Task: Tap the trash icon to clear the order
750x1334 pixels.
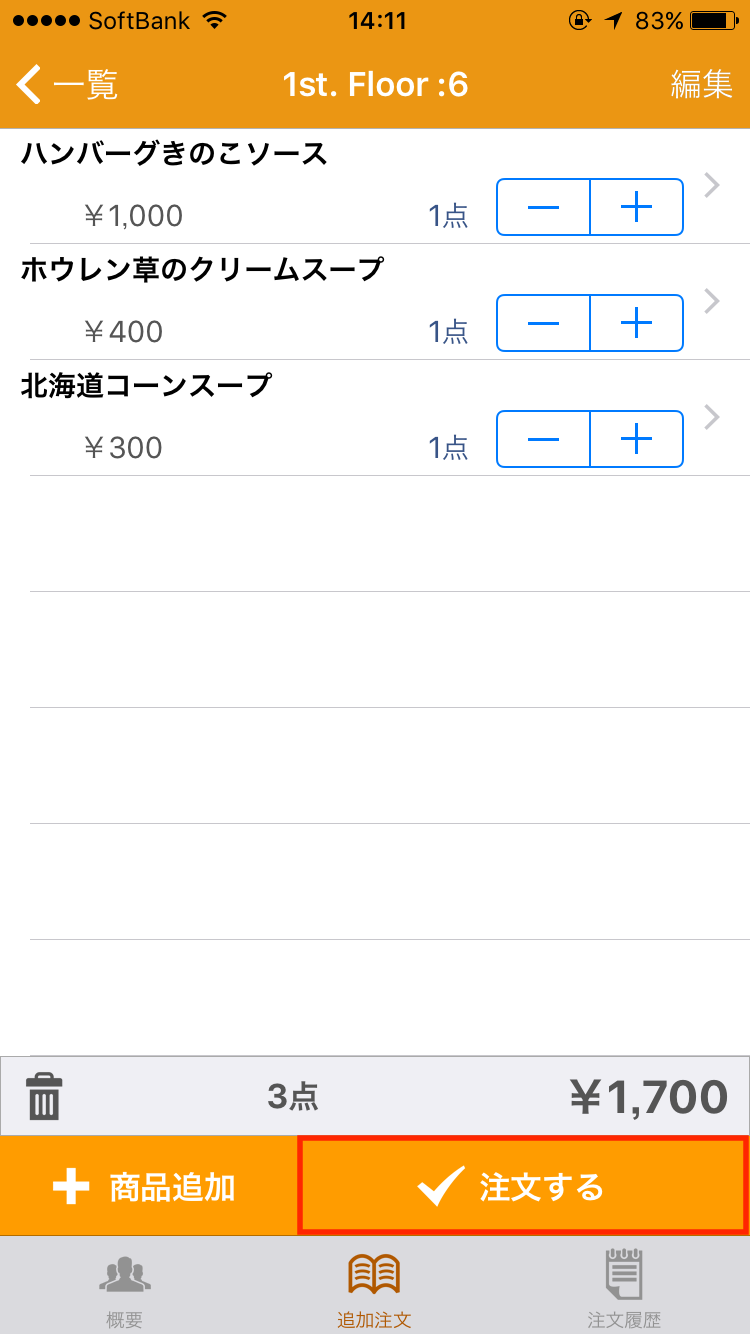Action: click(x=42, y=1096)
